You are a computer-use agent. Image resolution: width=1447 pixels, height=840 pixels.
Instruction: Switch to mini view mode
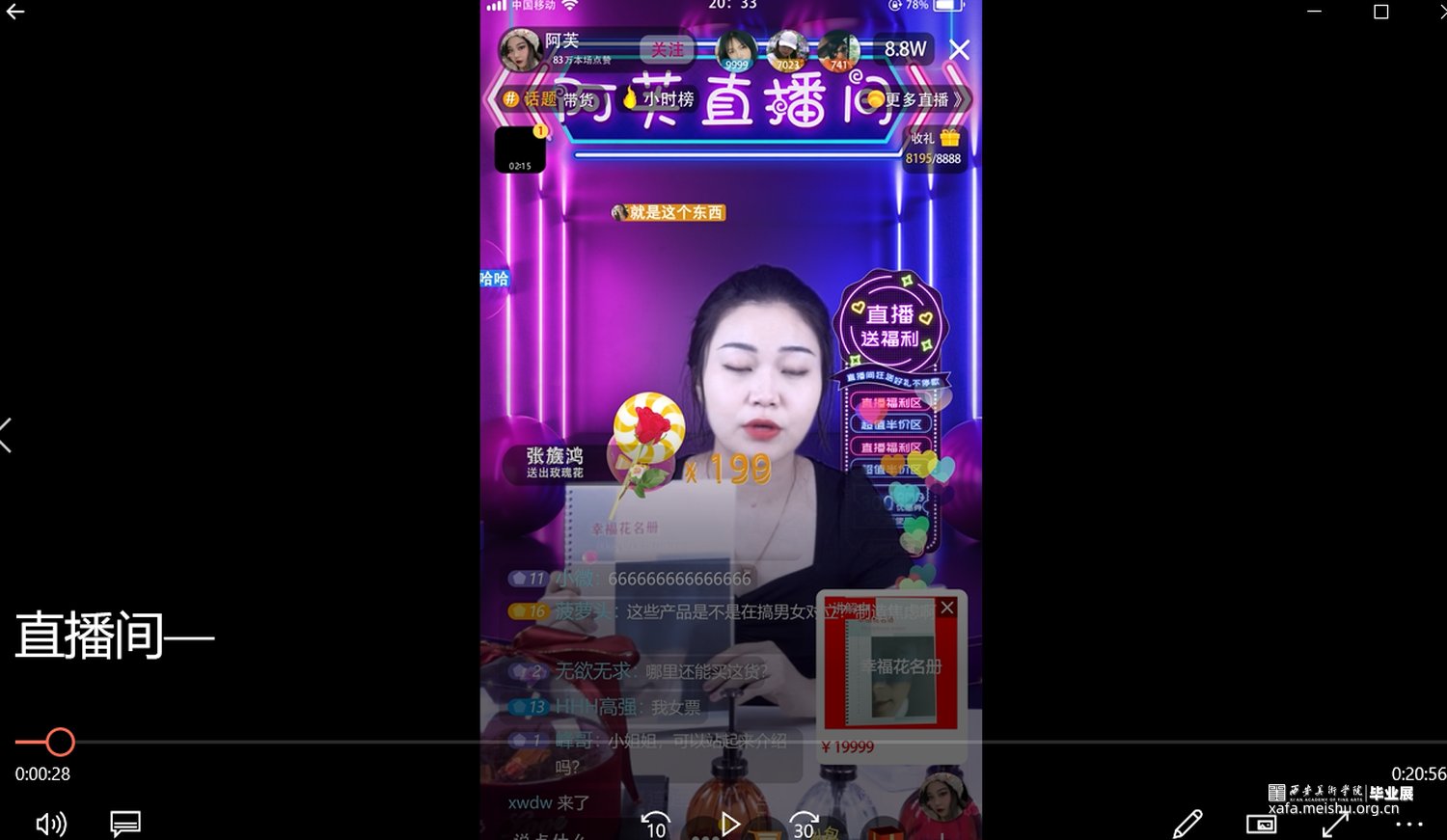(x=1261, y=824)
